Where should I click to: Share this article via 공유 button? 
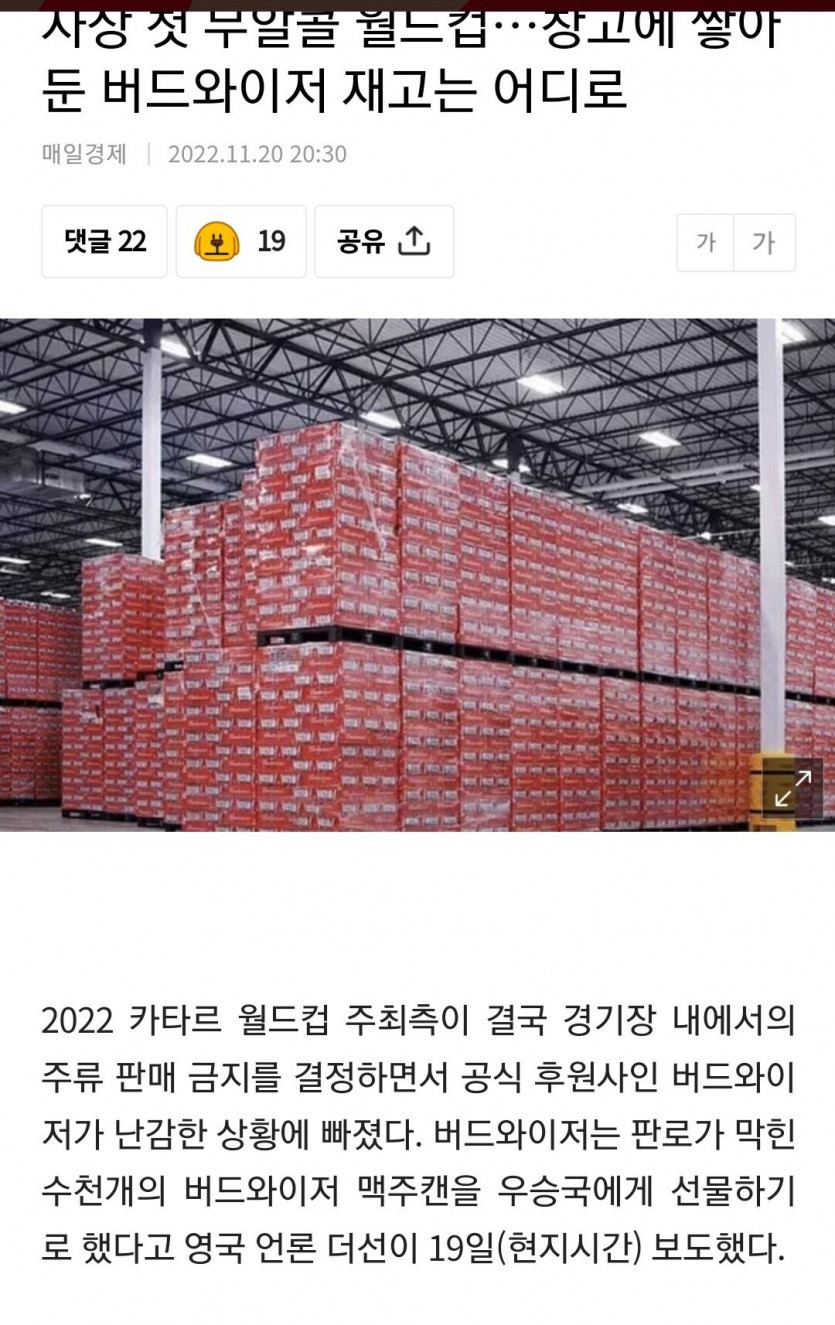pyautogui.click(x=384, y=242)
